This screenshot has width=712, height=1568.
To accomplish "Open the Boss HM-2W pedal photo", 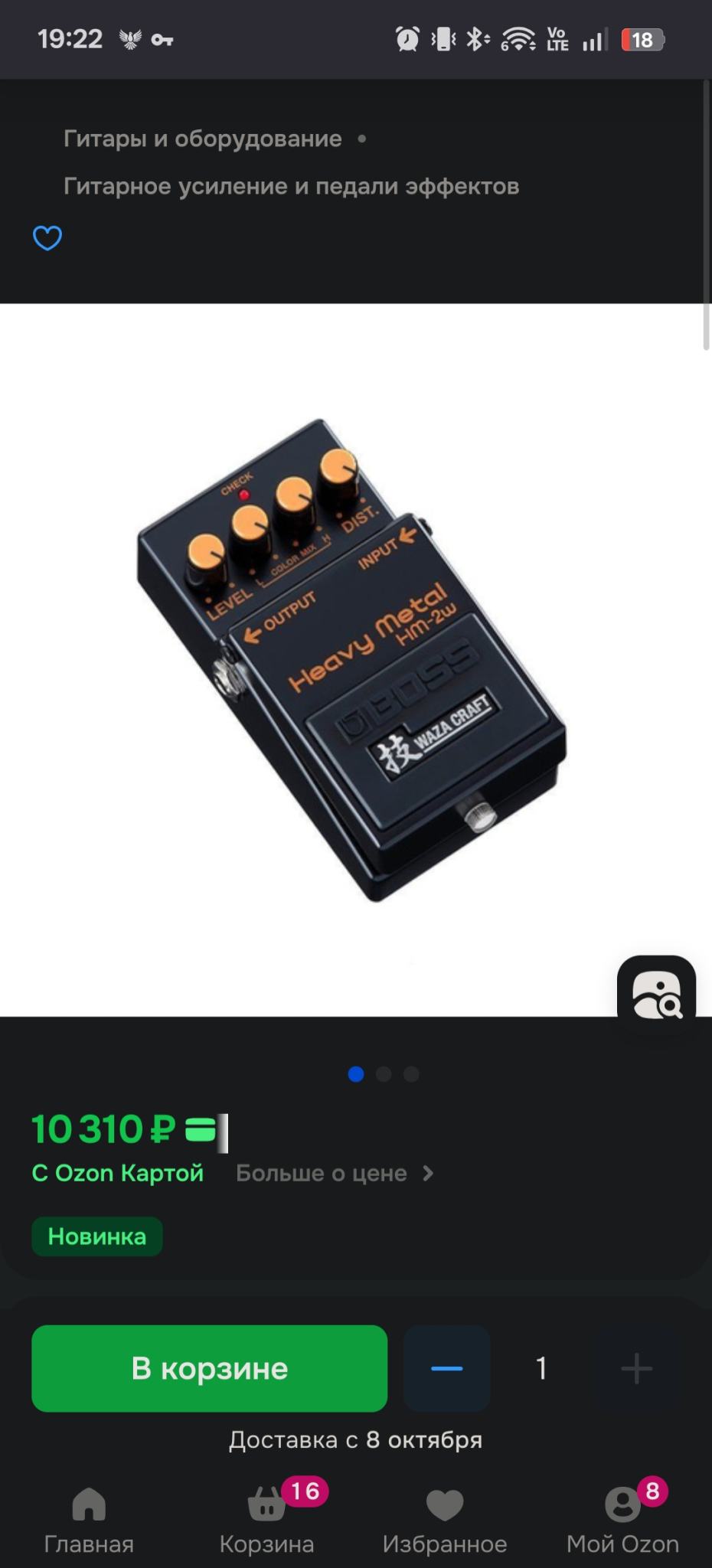I will coord(352,658).
